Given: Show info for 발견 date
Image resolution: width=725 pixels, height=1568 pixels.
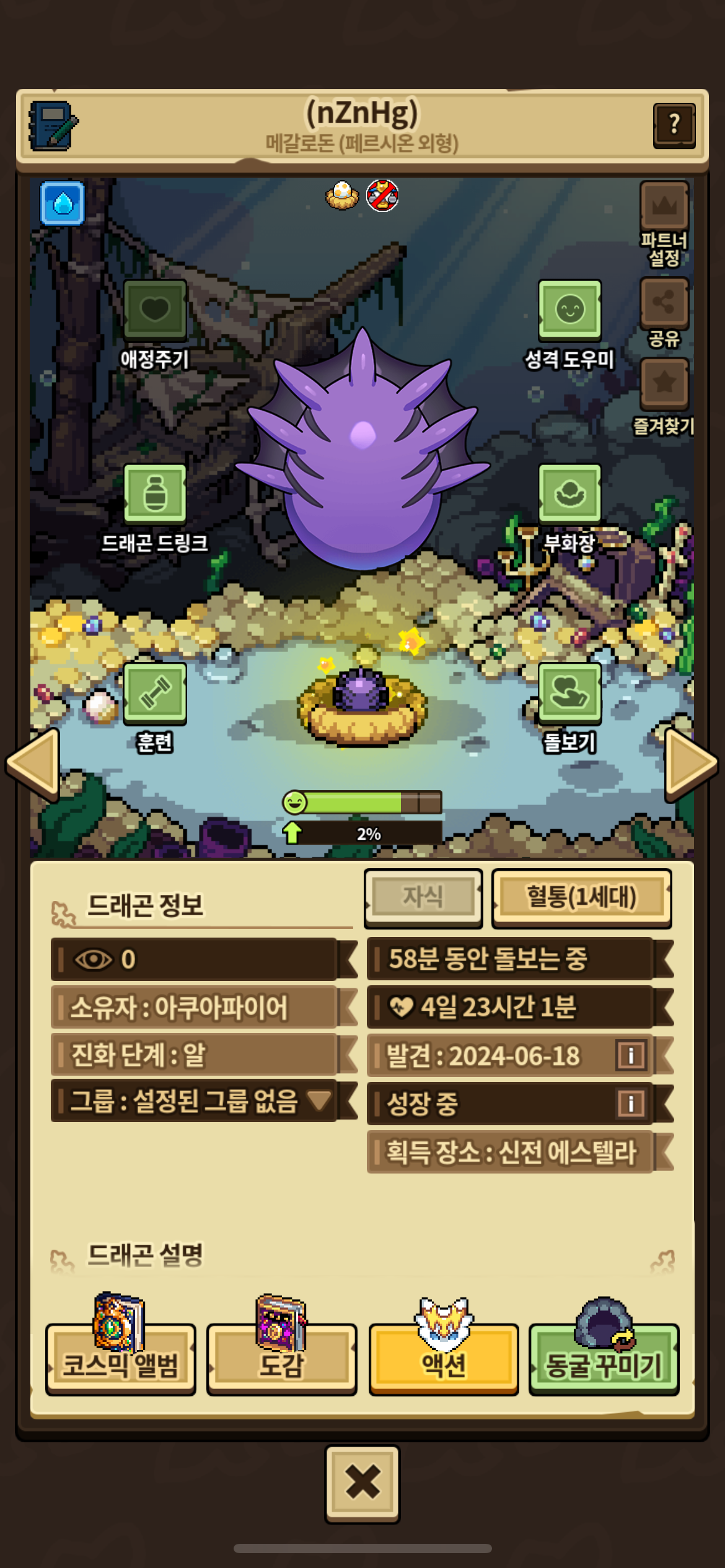Looking at the screenshot, I should click(630, 1055).
